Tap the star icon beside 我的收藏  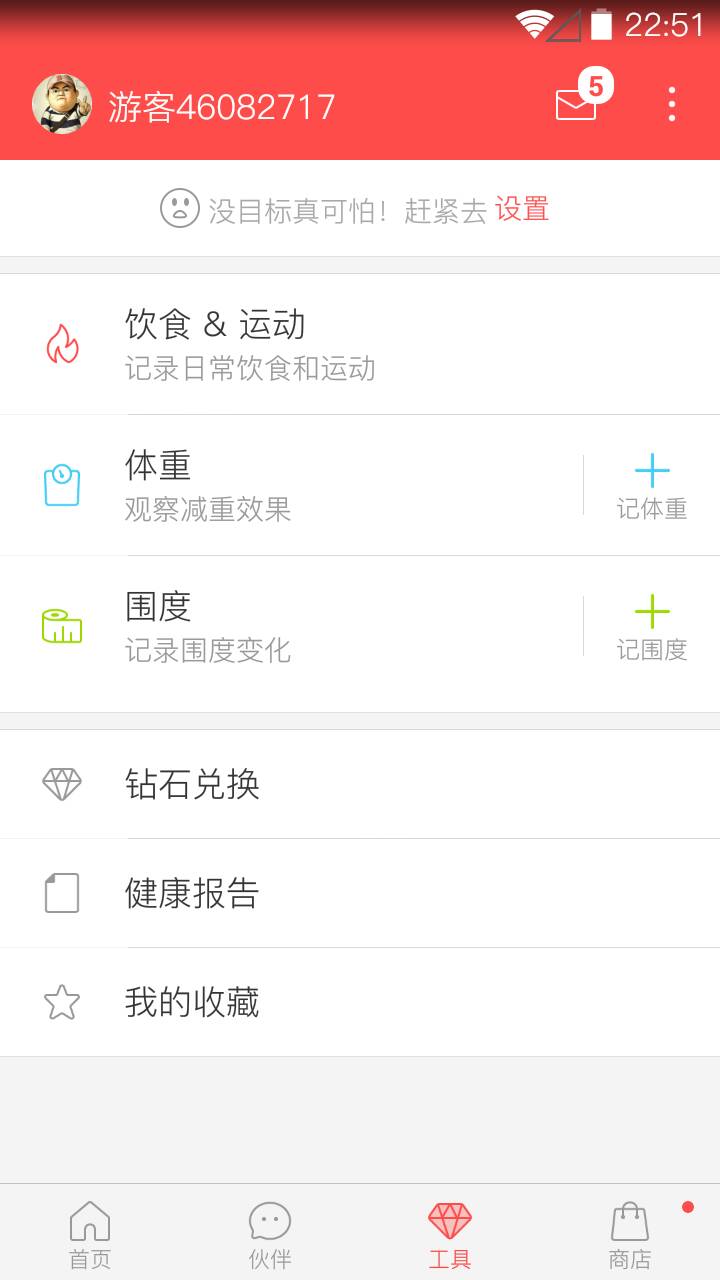[60, 1002]
